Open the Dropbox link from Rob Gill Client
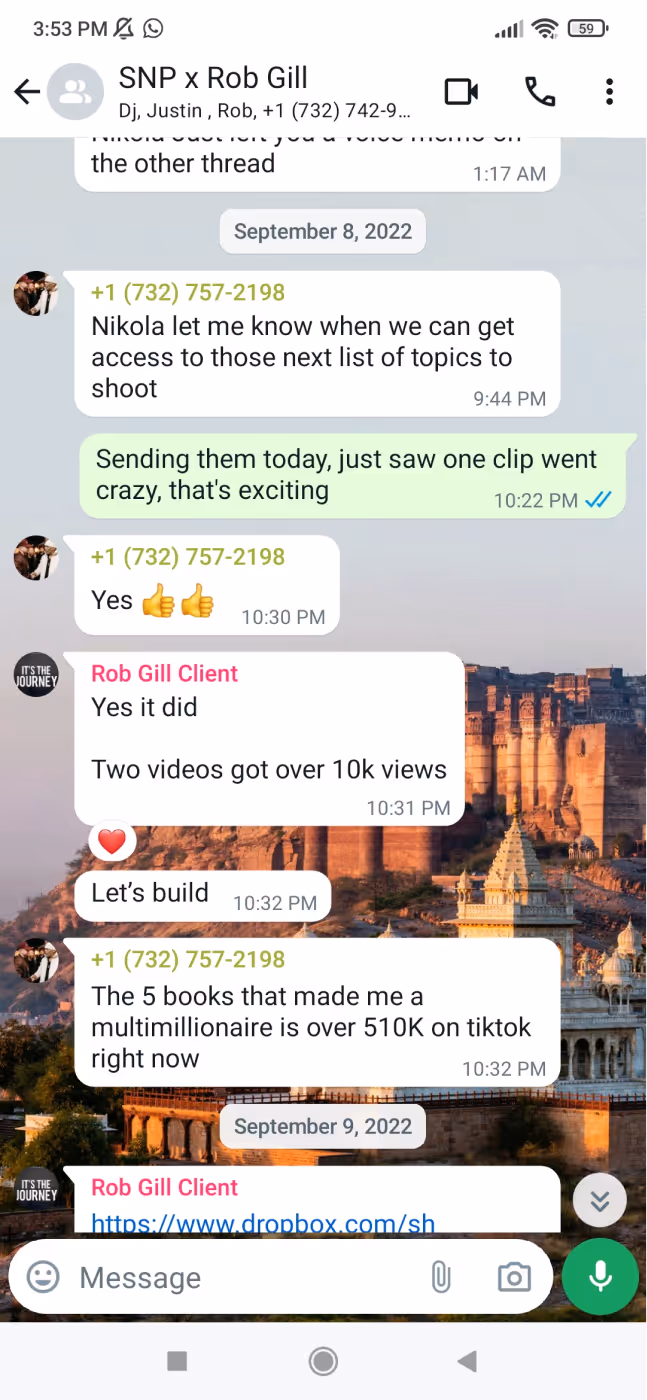 tap(263, 1222)
